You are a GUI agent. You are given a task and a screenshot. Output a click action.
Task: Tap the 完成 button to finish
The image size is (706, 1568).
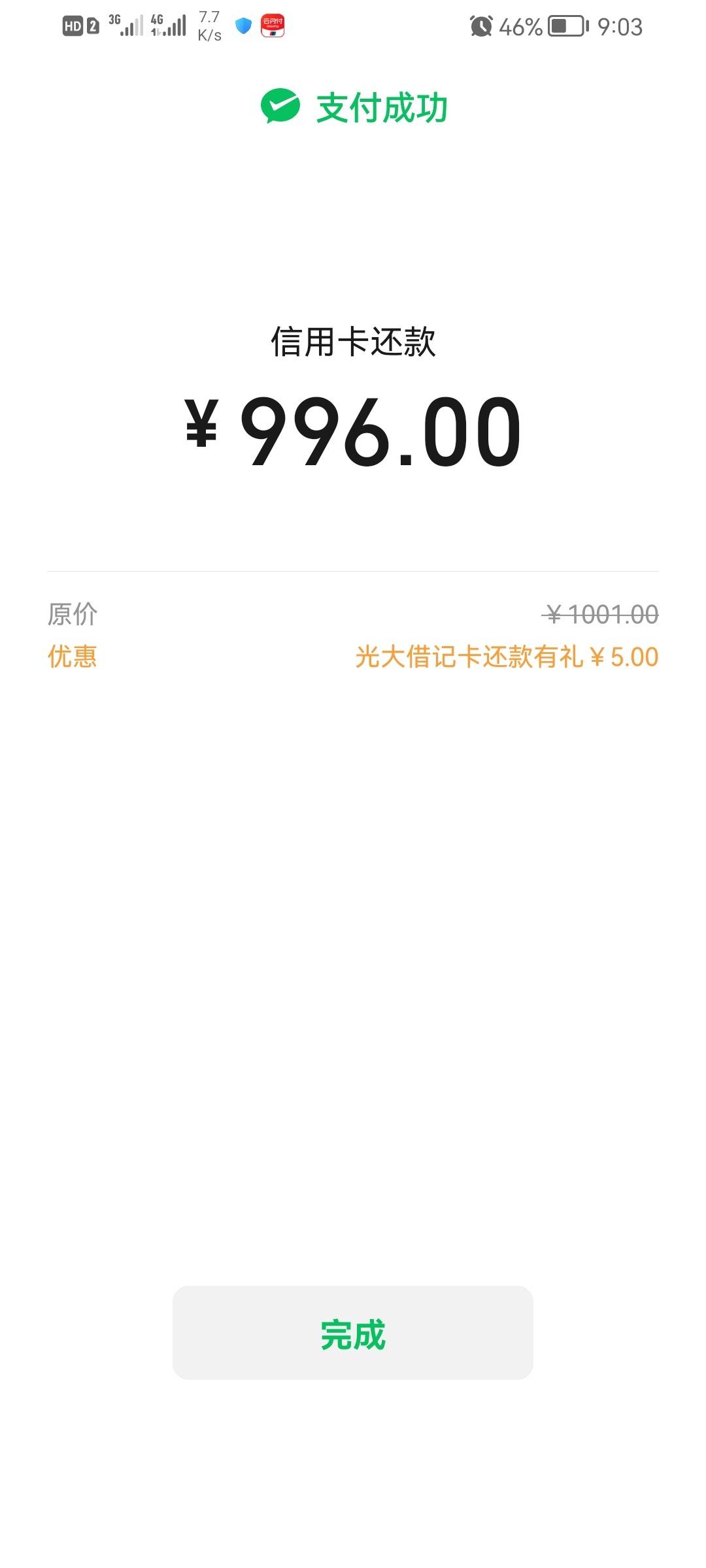tap(353, 1333)
